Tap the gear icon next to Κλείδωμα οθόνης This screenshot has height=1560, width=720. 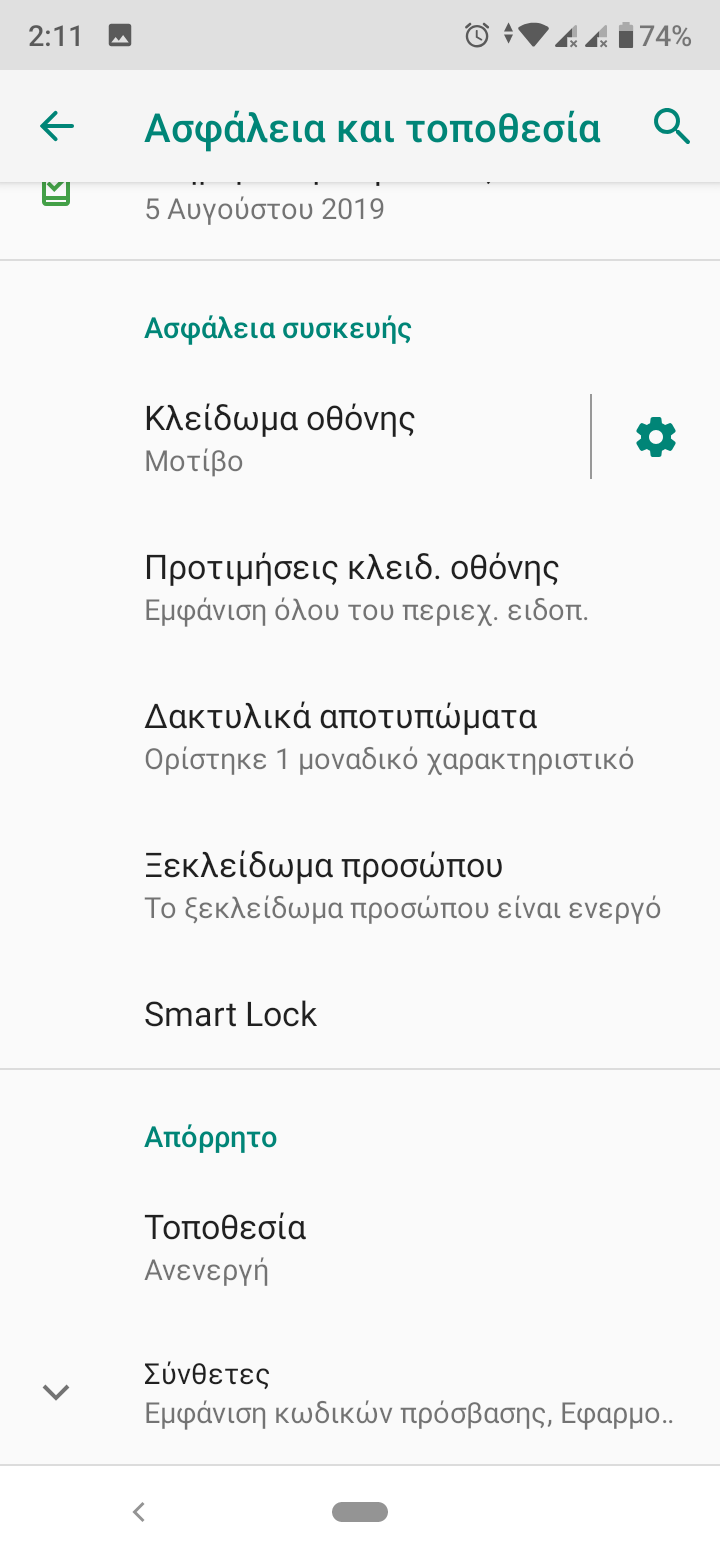pos(656,438)
